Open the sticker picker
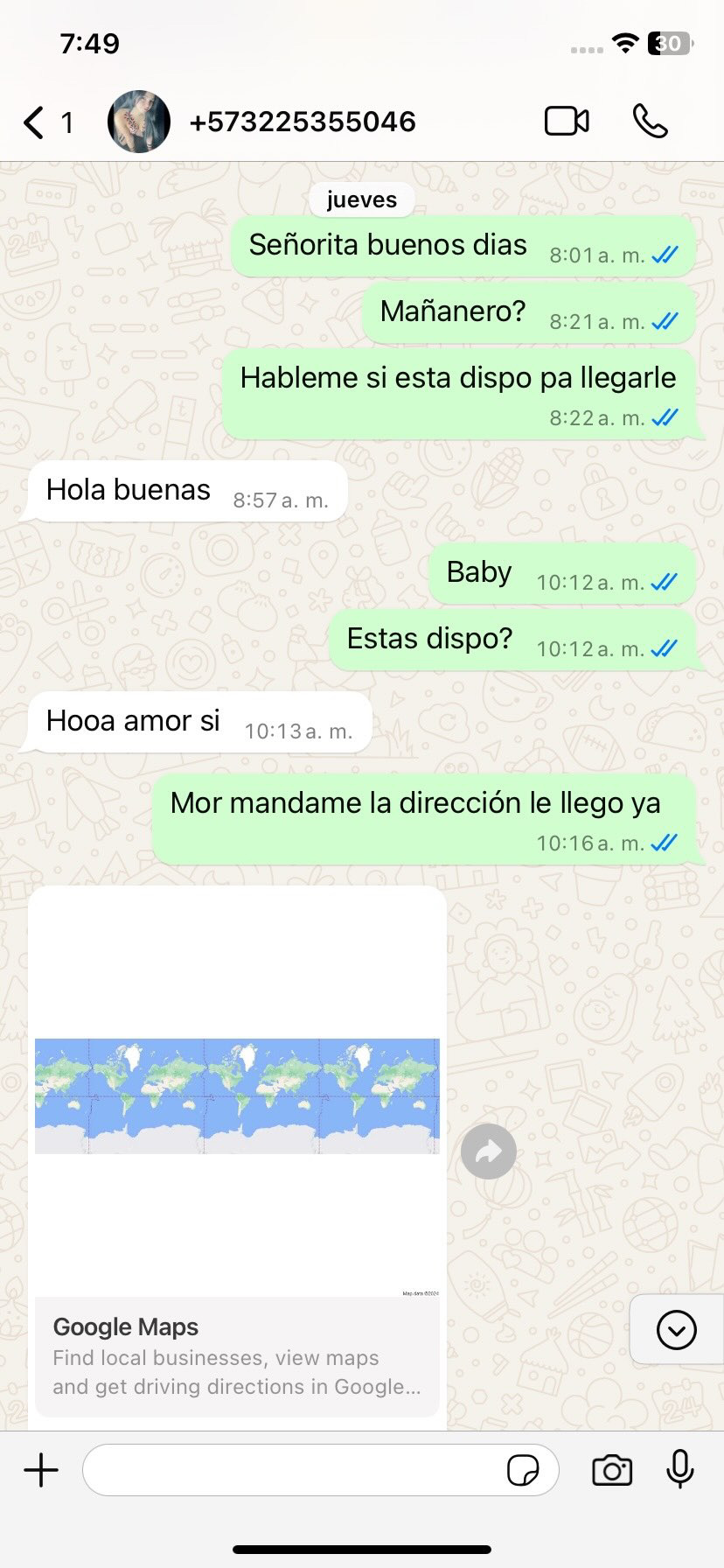 click(x=523, y=1470)
